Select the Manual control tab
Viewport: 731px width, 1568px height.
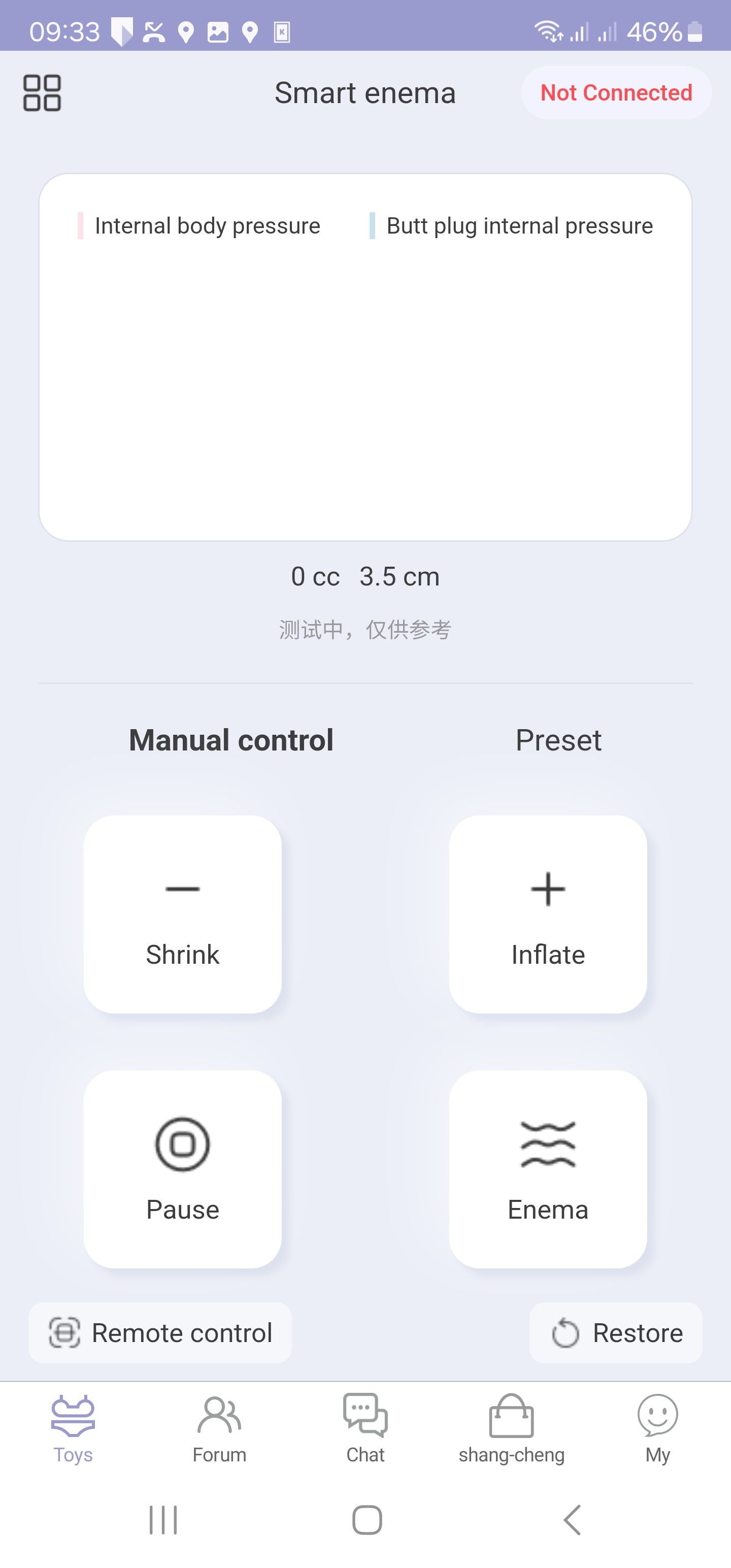231,740
